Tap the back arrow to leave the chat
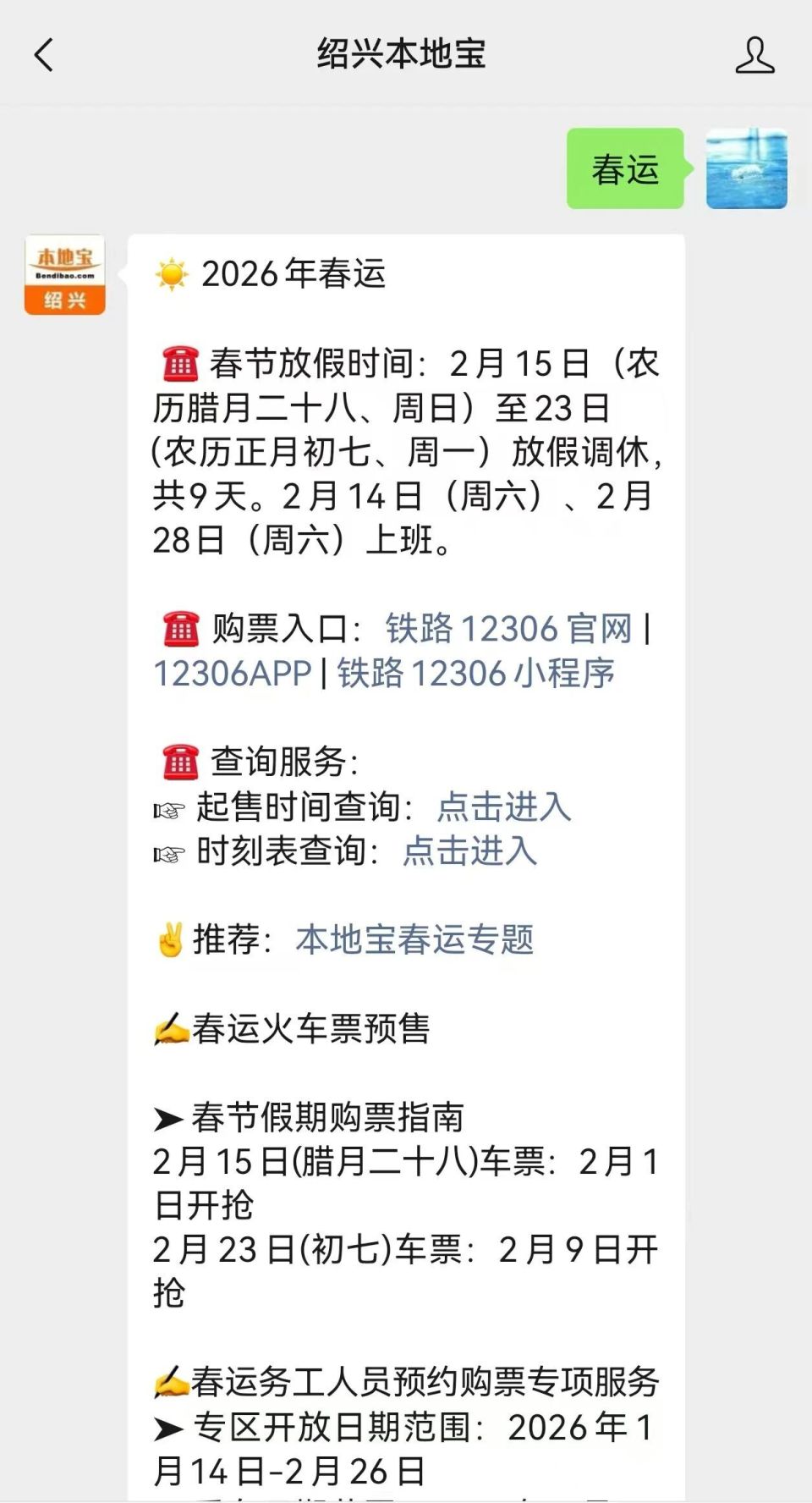Screen dimensions: 812x1503 (44, 53)
